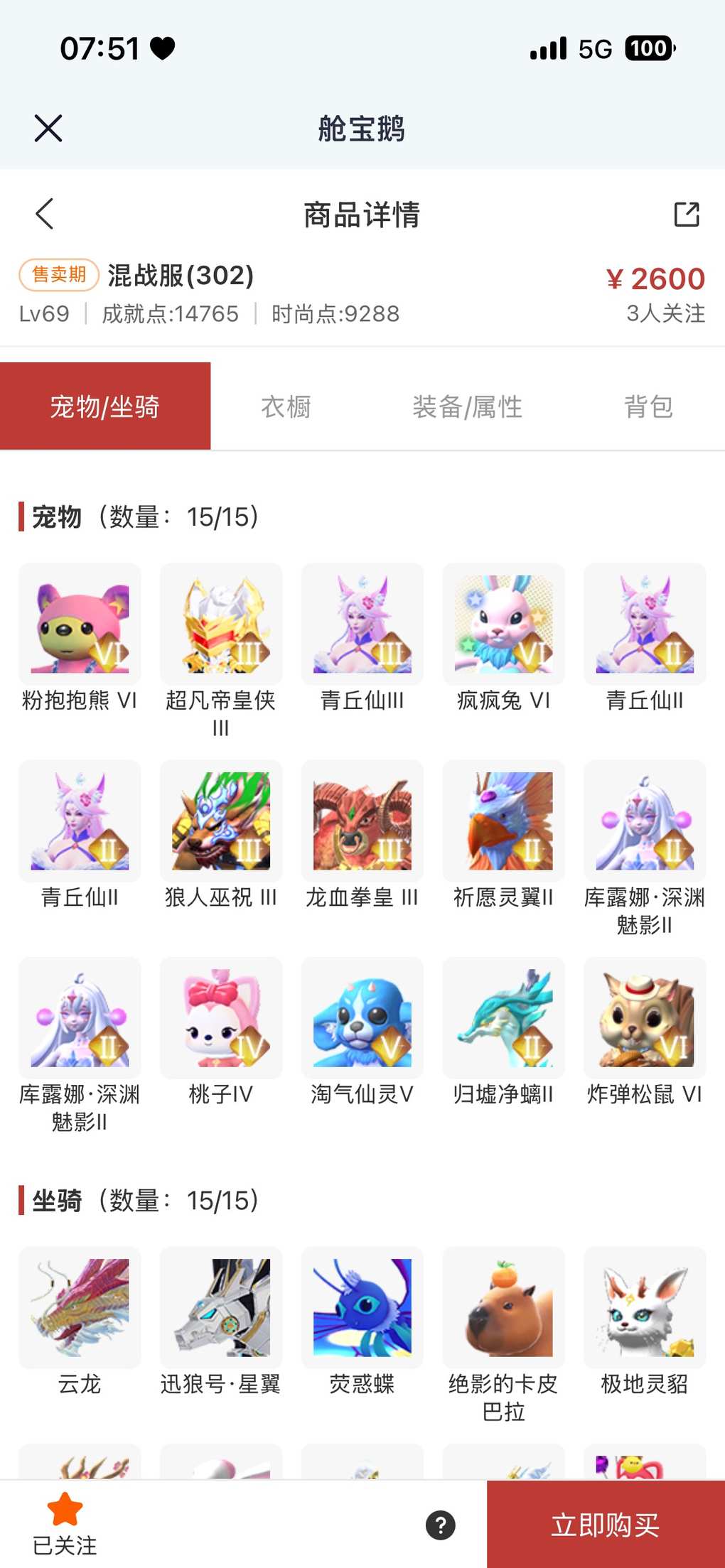Open the 超凡帝皇侠 III pet tile
The height and width of the screenshot is (1568, 725).
point(221,625)
